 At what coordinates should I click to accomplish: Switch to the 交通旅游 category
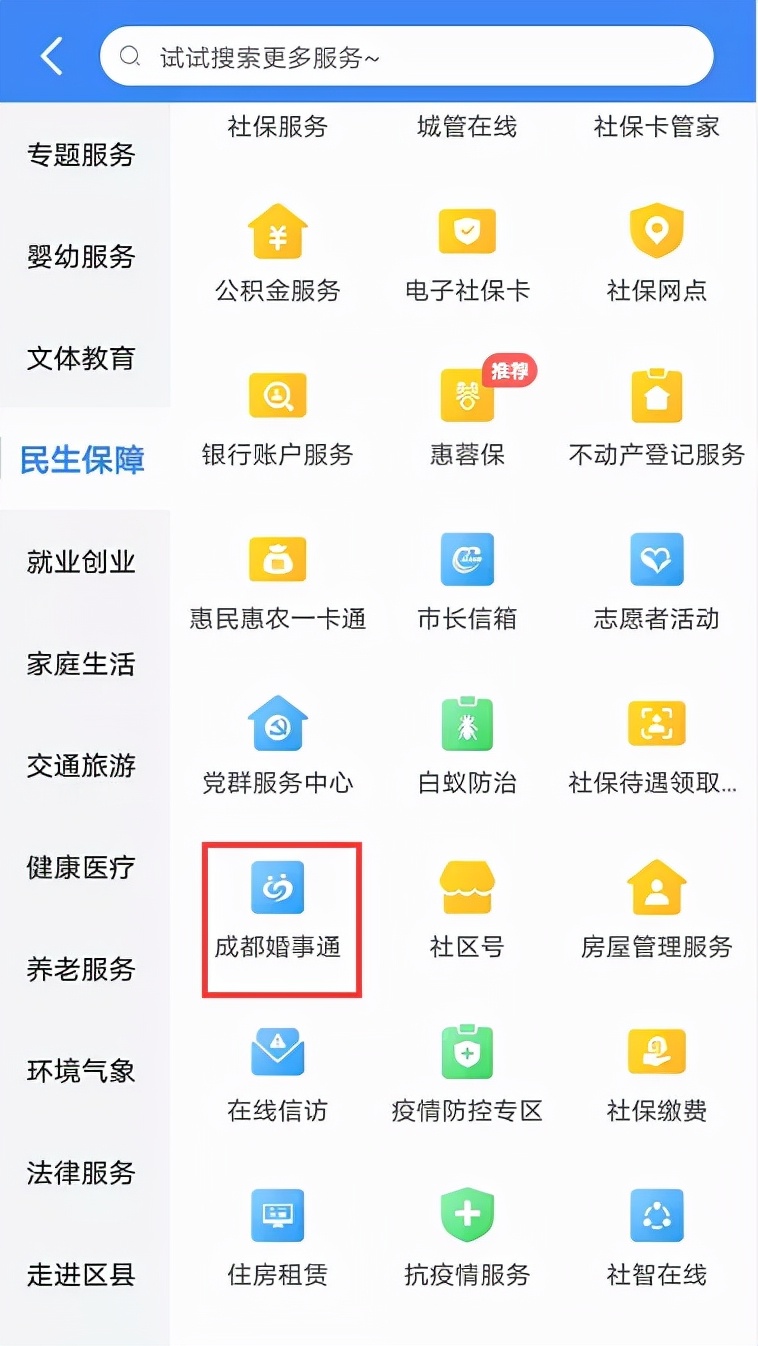80,766
